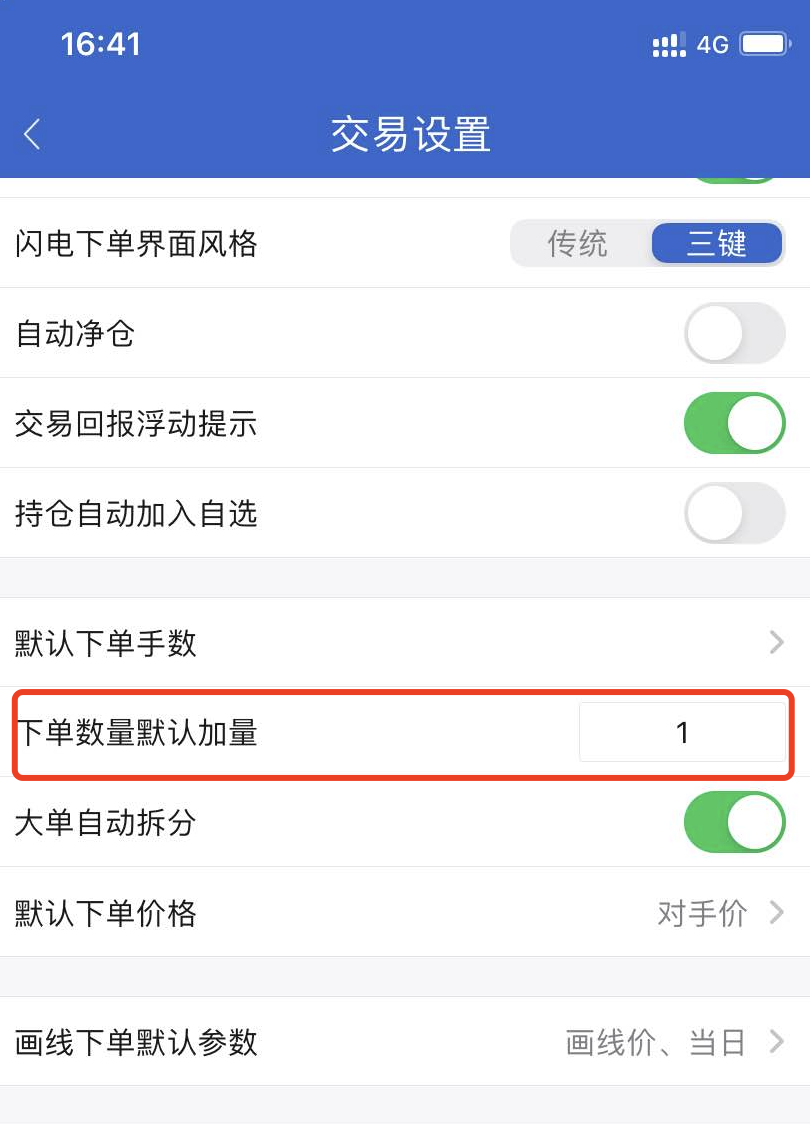Enable the 自动净仓 switch
Viewport: 810px width, 1124px height.
point(734,333)
